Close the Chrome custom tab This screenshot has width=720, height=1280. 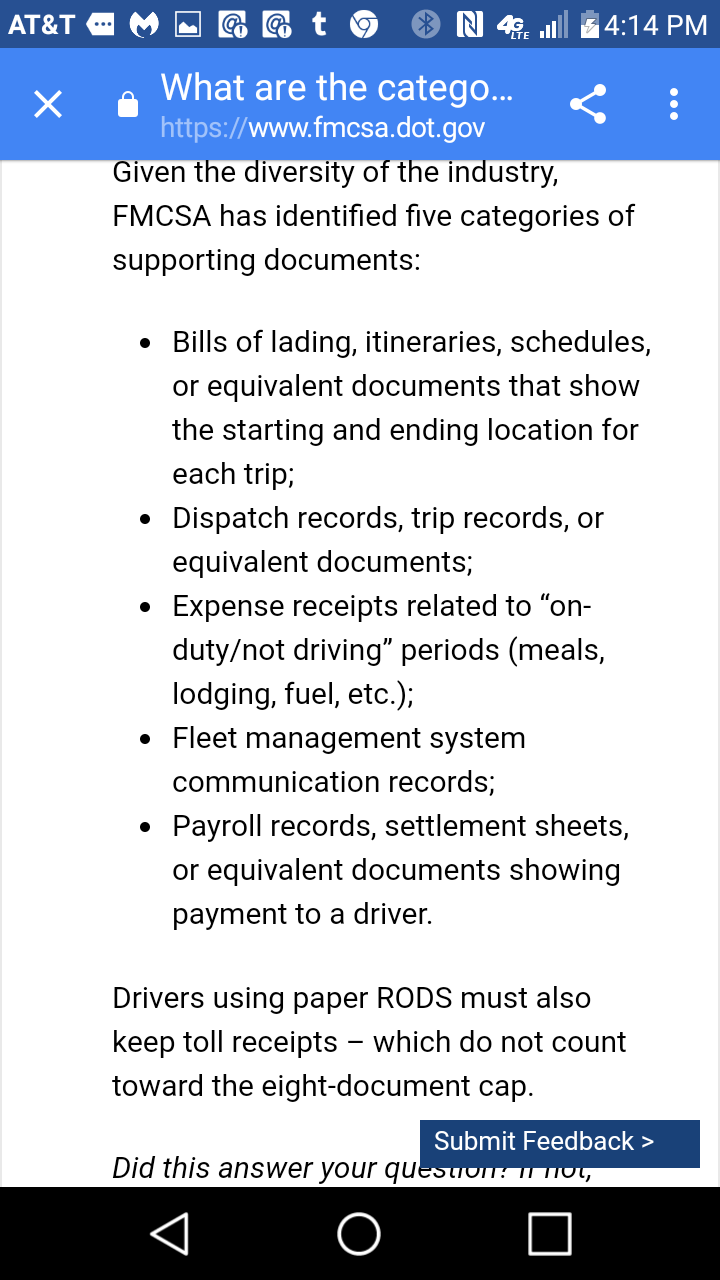pyautogui.click(x=48, y=104)
